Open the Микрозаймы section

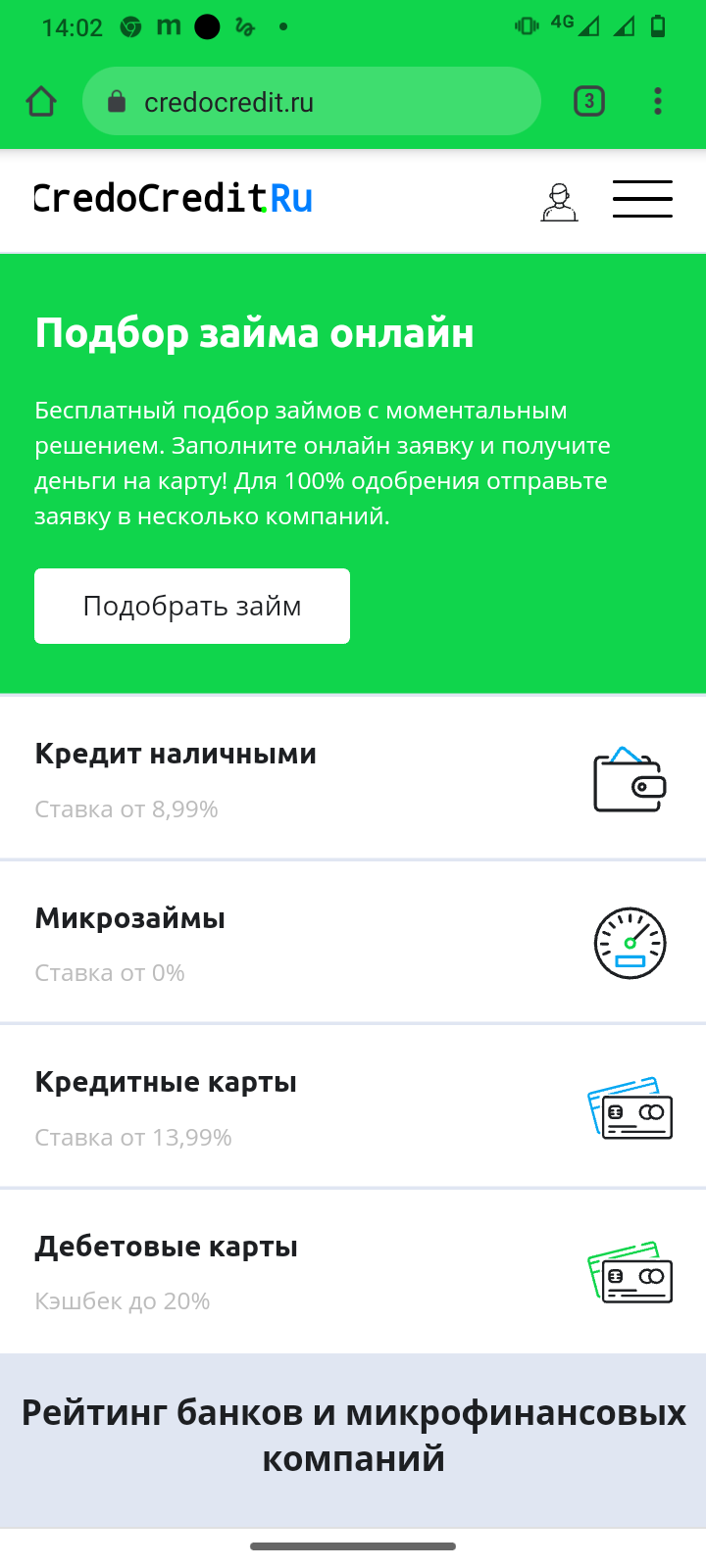coord(353,943)
